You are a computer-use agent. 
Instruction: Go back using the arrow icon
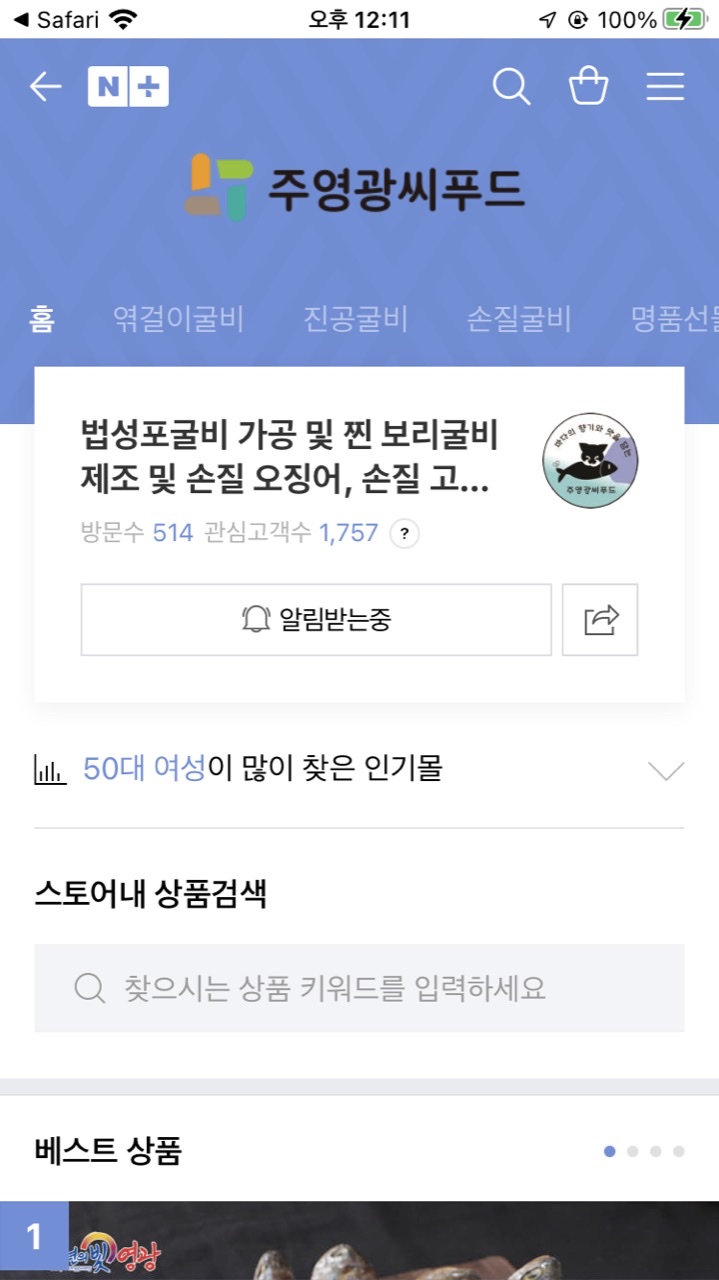click(45, 88)
